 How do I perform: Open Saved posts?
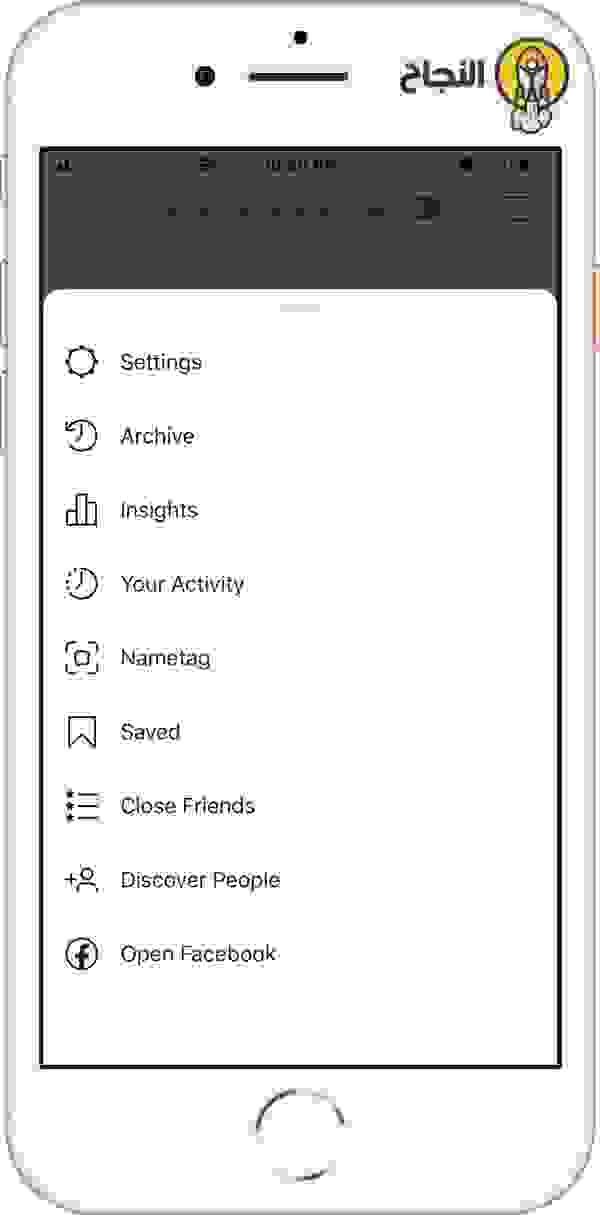tap(150, 732)
